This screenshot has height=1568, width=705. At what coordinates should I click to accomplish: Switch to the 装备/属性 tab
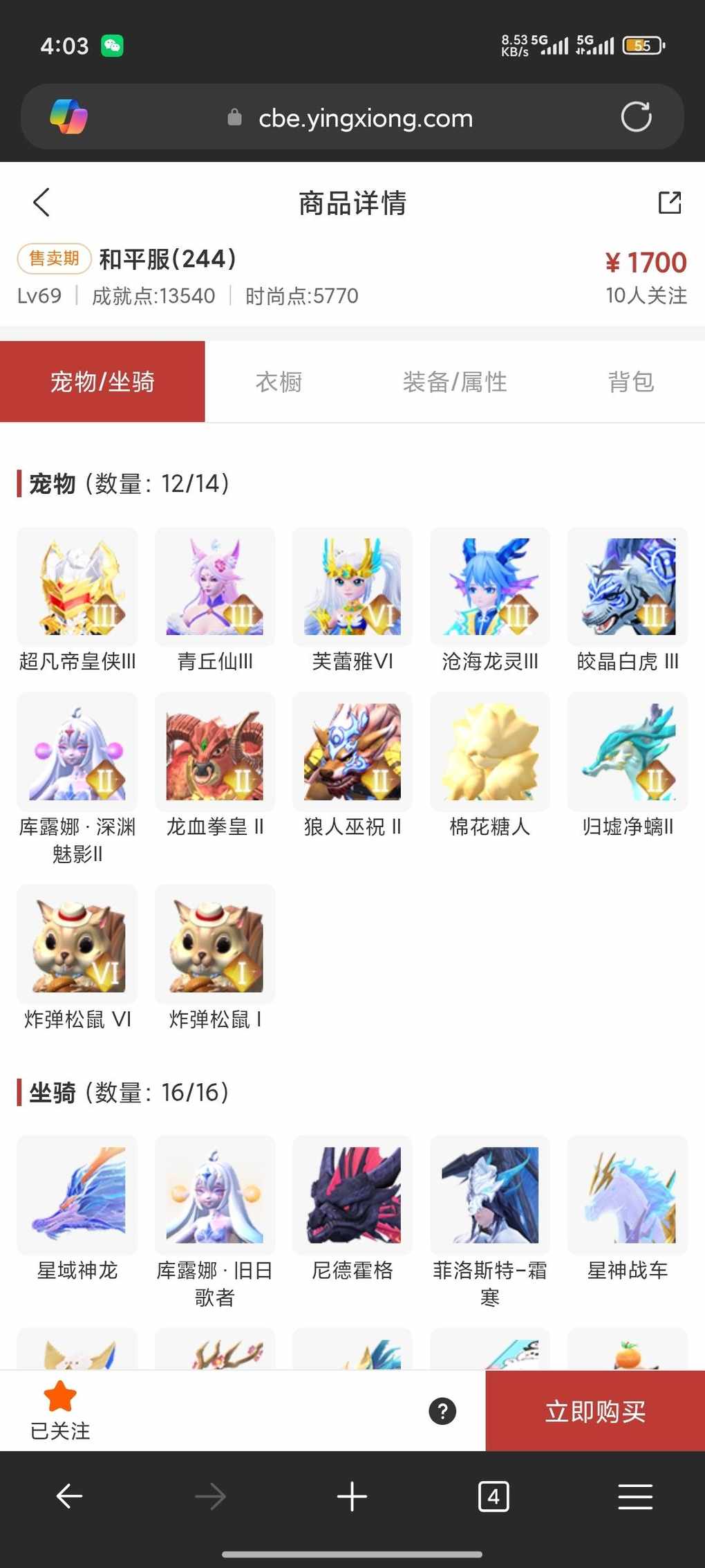pyautogui.click(x=455, y=382)
